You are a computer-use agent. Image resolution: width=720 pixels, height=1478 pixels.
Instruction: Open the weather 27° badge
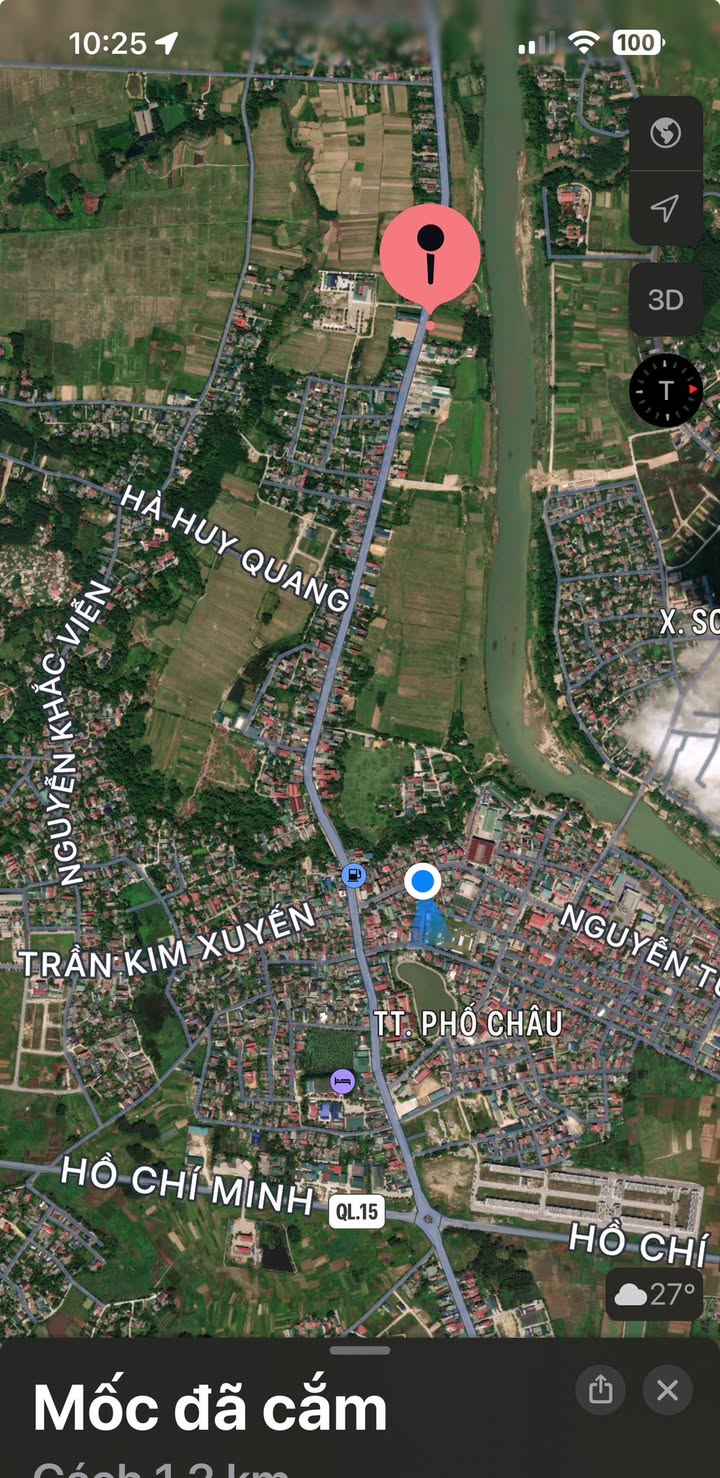click(655, 1295)
